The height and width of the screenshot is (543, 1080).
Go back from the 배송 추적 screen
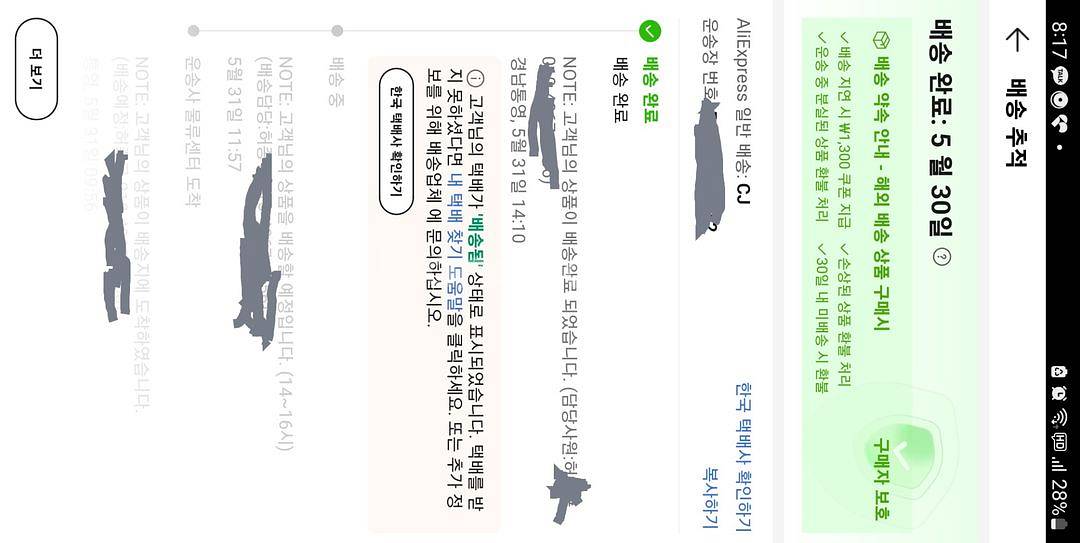tap(1017, 39)
